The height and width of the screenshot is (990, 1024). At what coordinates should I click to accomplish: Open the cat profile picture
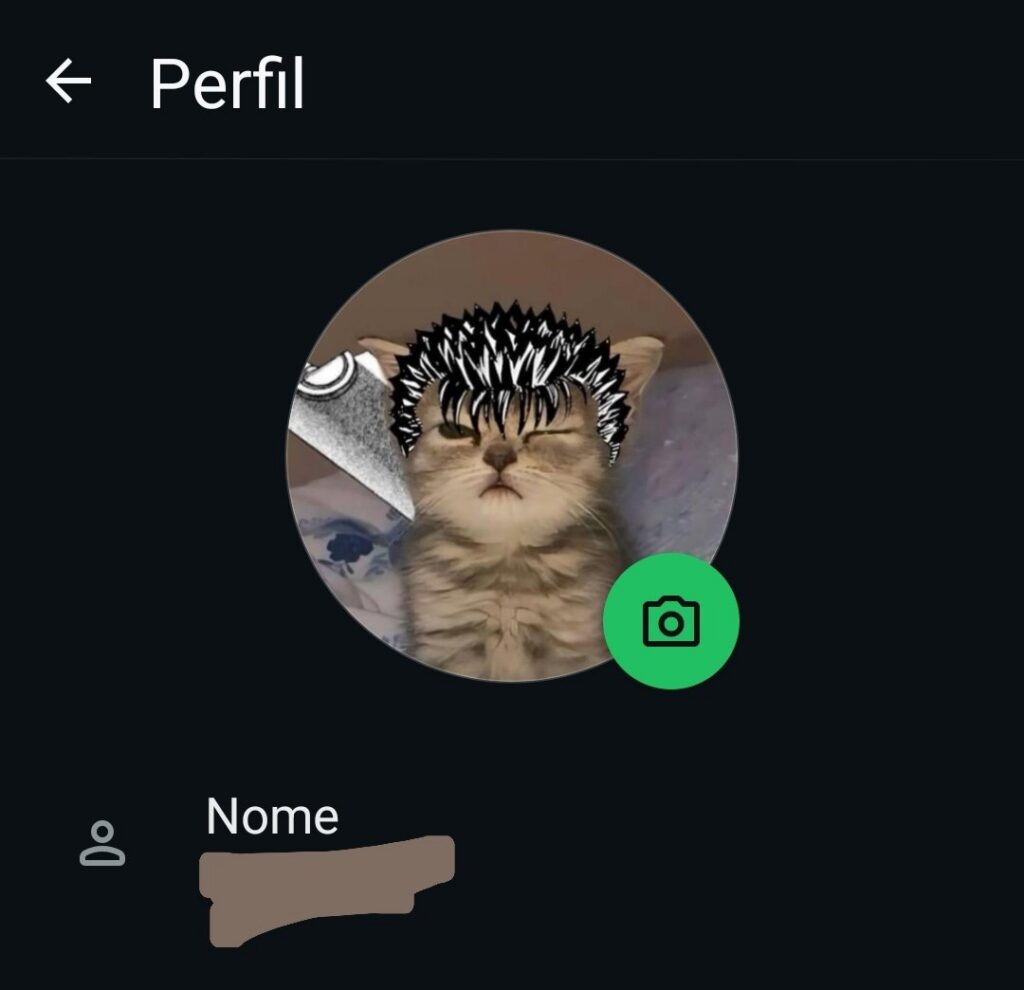(512, 455)
